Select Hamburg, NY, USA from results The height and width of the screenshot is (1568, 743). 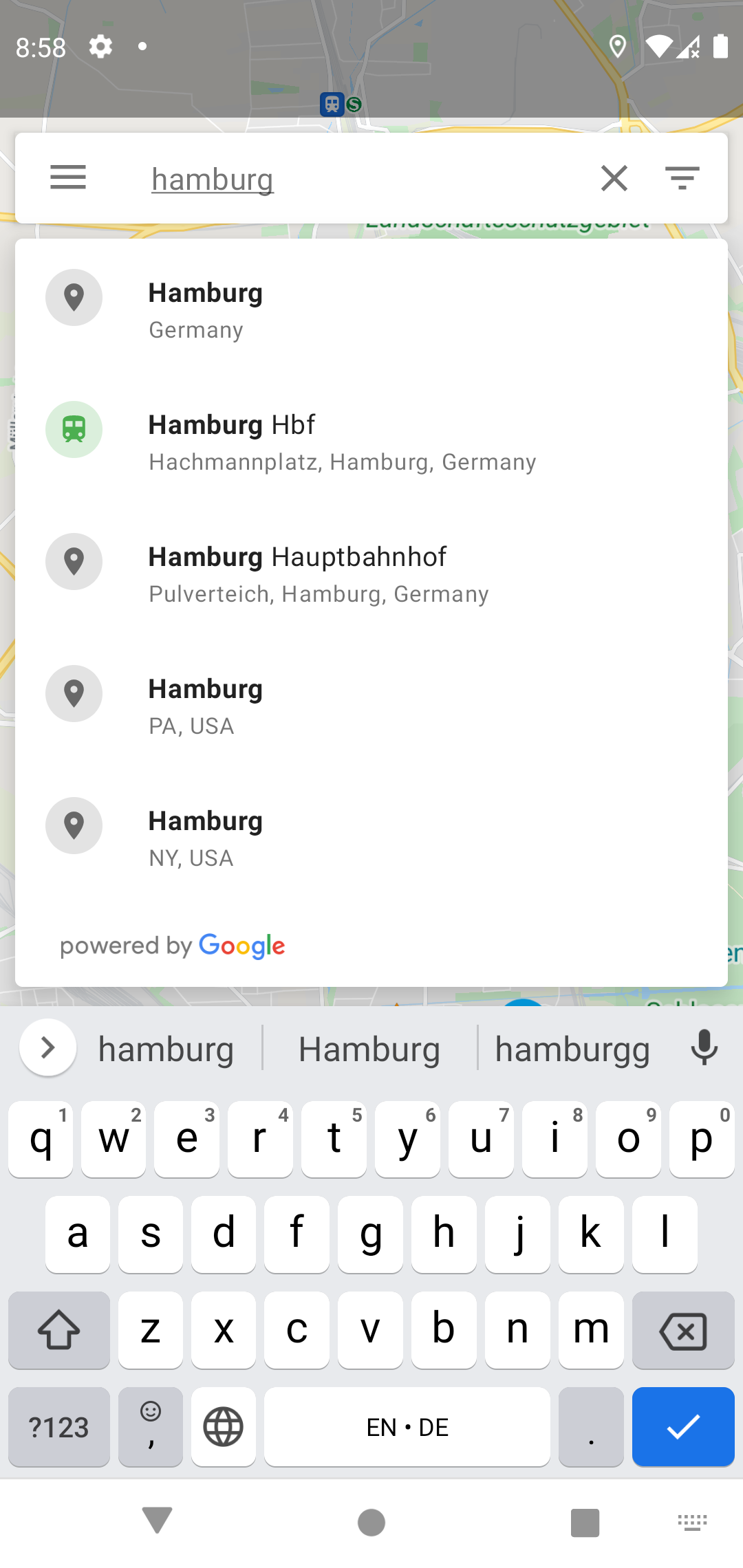[371, 838]
